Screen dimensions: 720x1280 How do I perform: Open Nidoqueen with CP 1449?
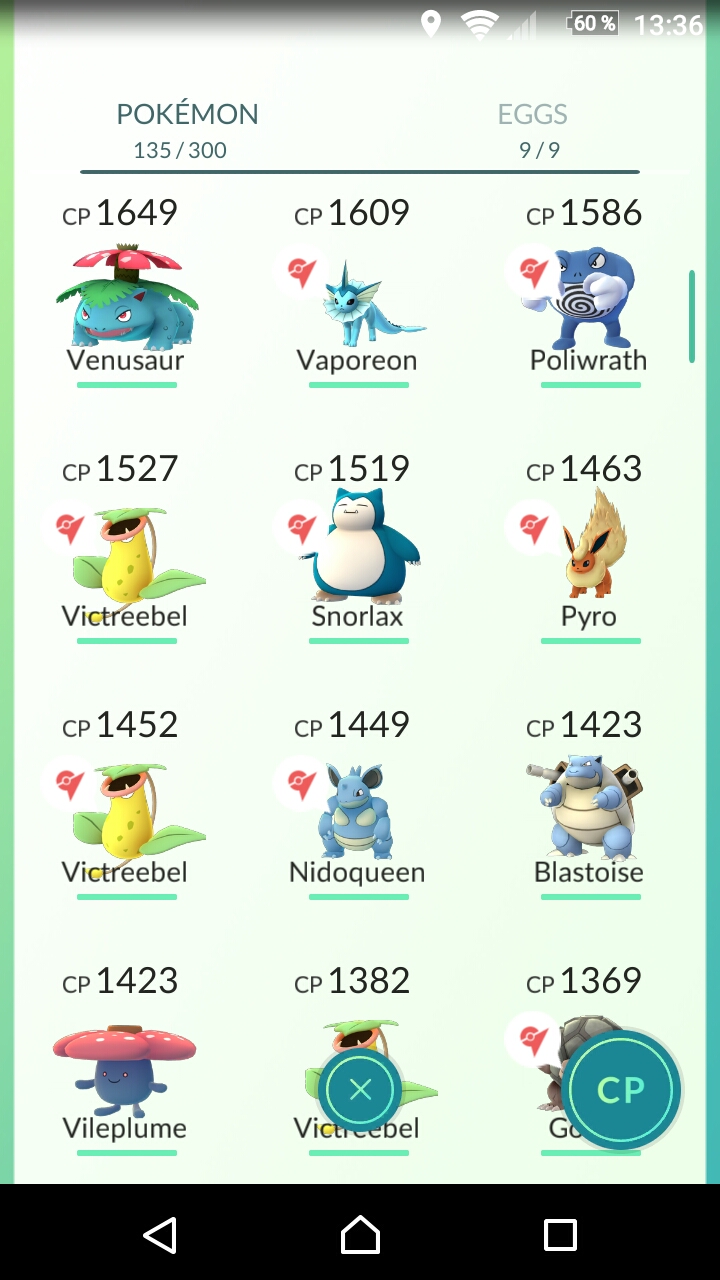357,804
